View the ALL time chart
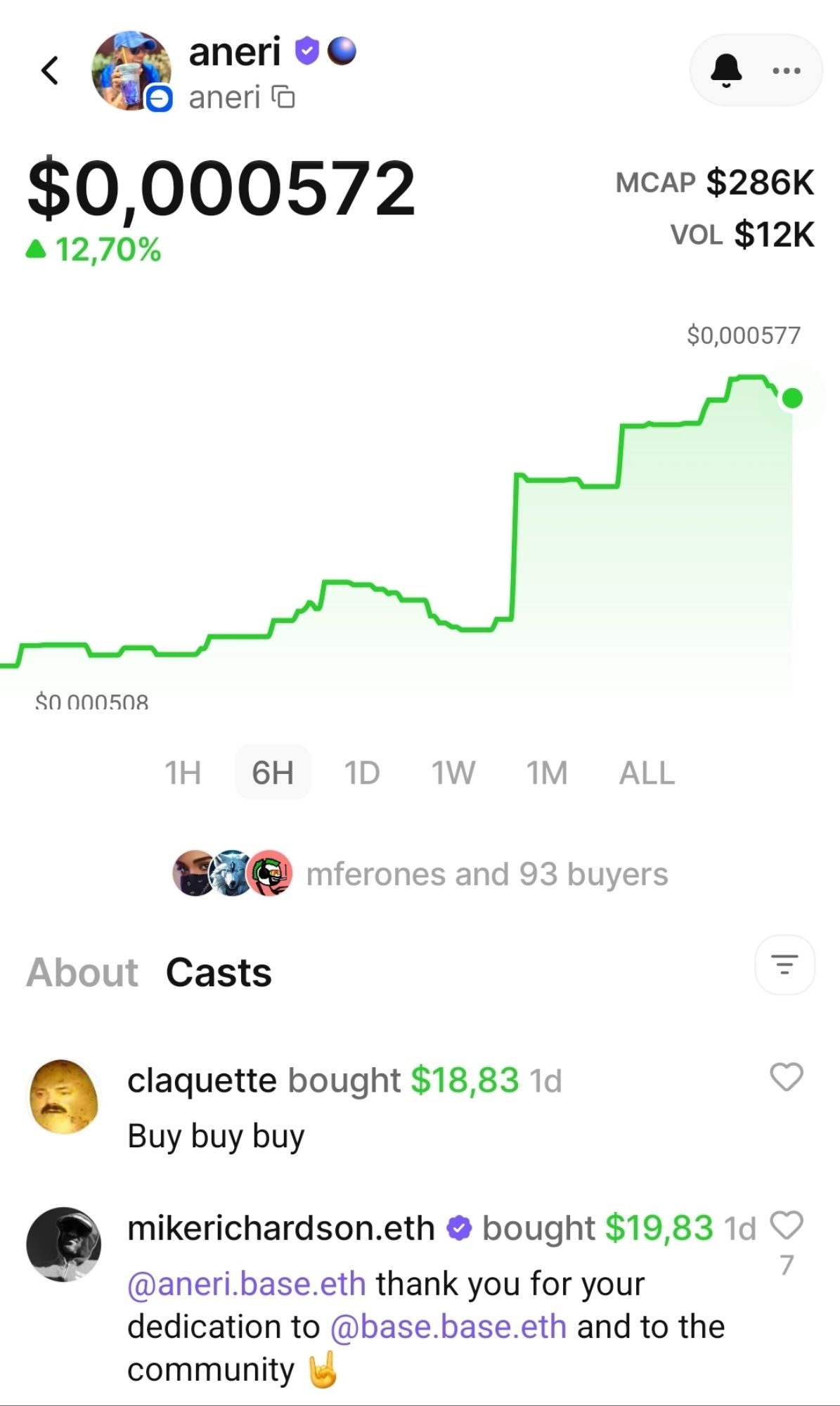This screenshot has width=840, height=1406. [647, 773]
